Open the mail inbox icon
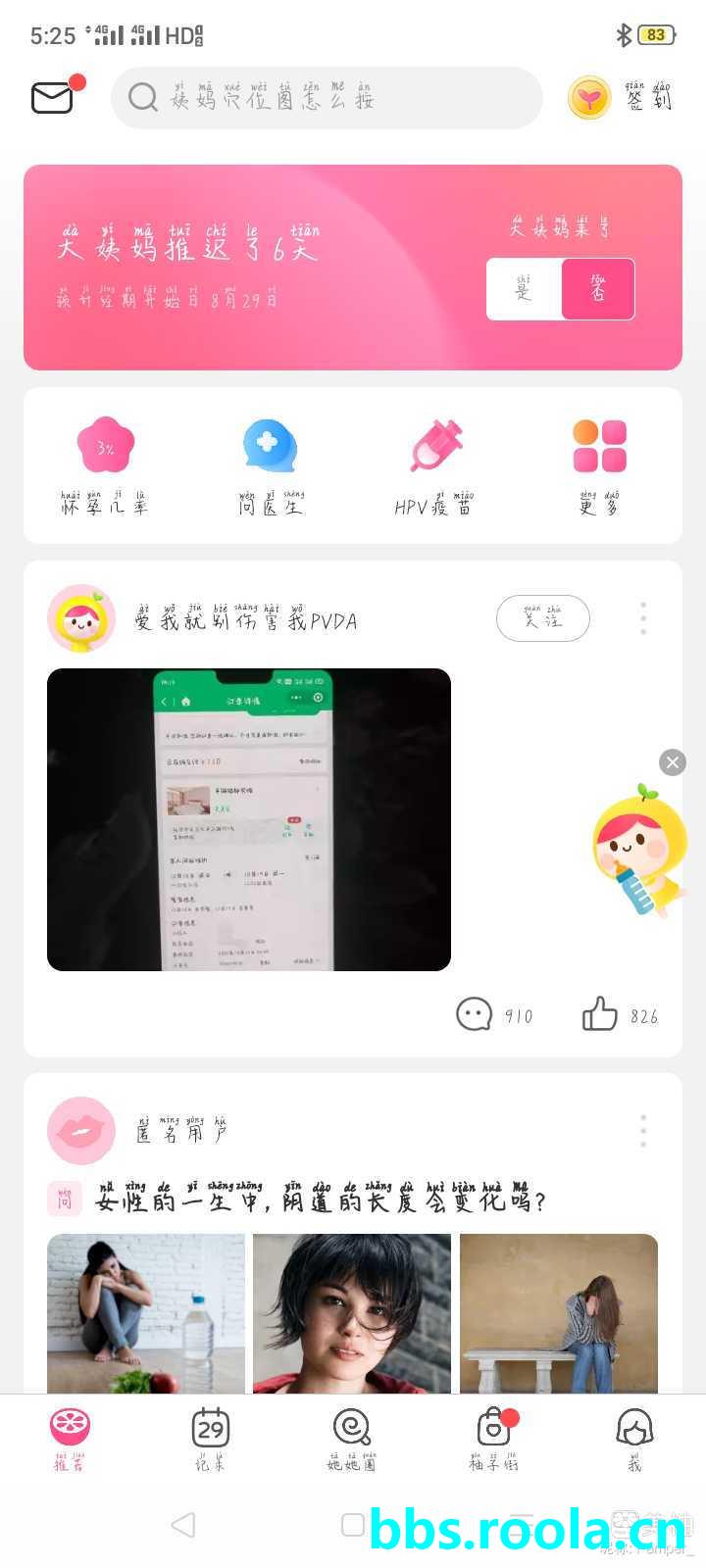The height and width of the screenshot is (1568, 706). (x=53, y=97)
